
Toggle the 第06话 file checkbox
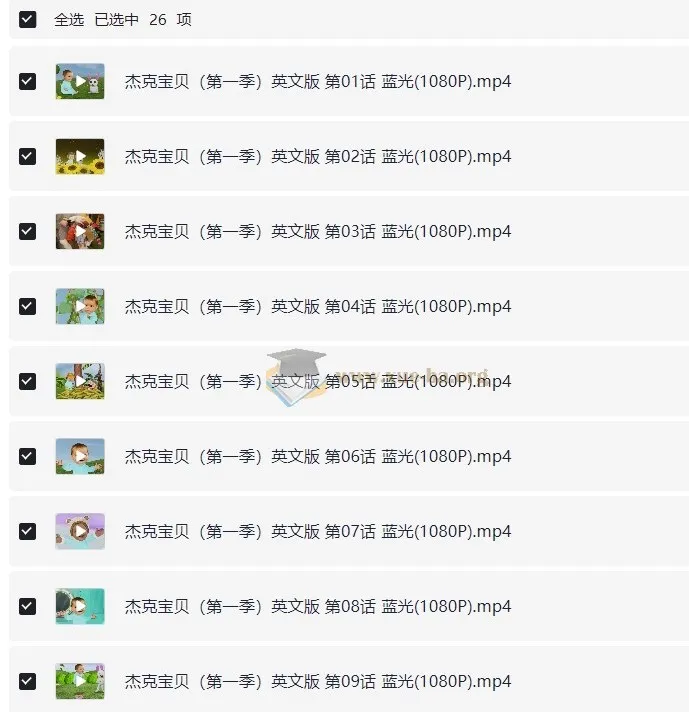coord(28,456)
